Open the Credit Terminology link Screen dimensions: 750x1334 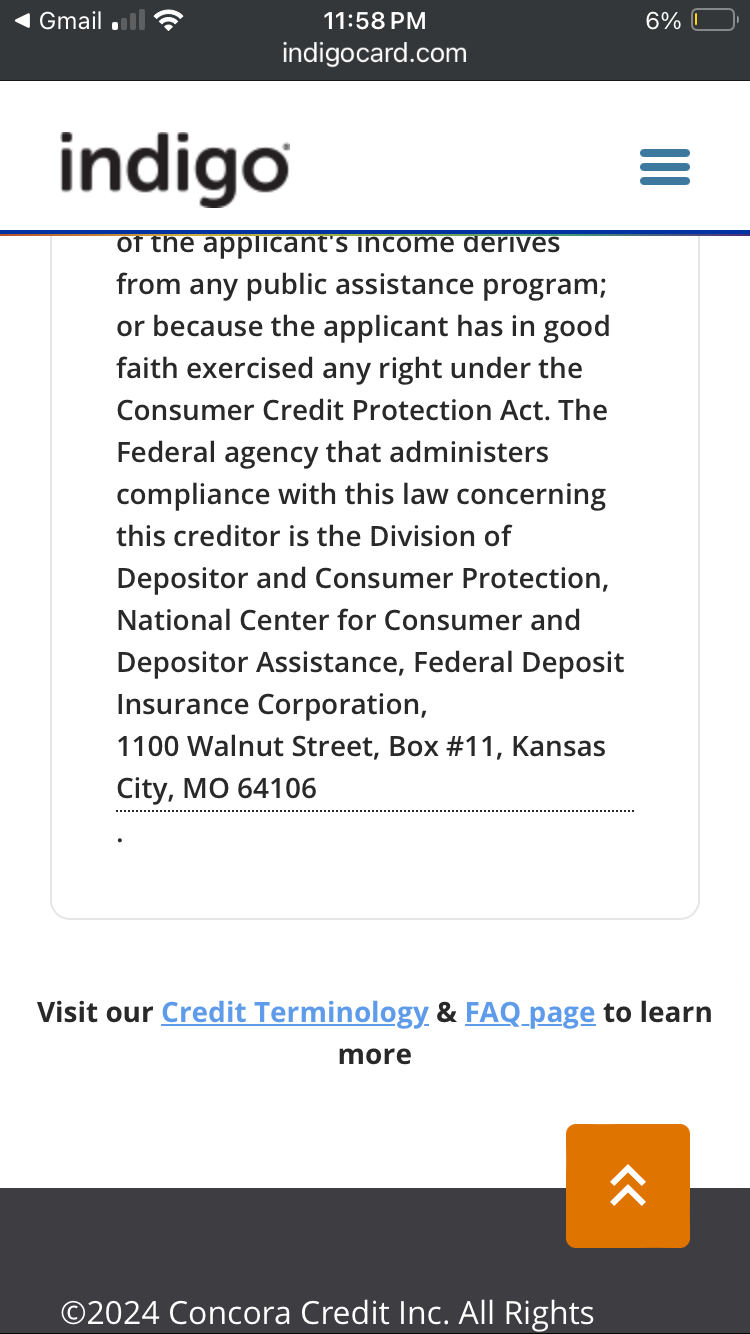point(295,1012)
